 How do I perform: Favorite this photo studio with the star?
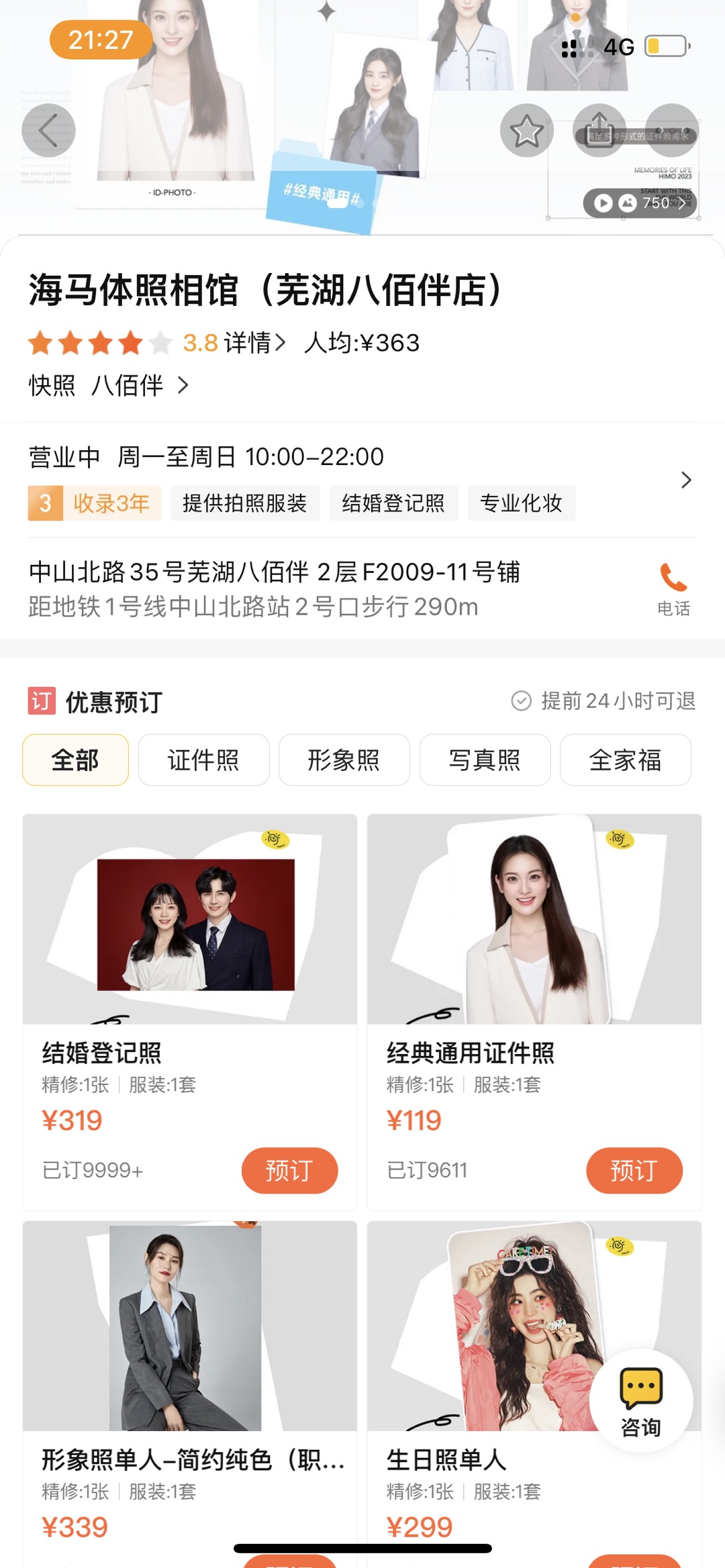pos(527,130)
